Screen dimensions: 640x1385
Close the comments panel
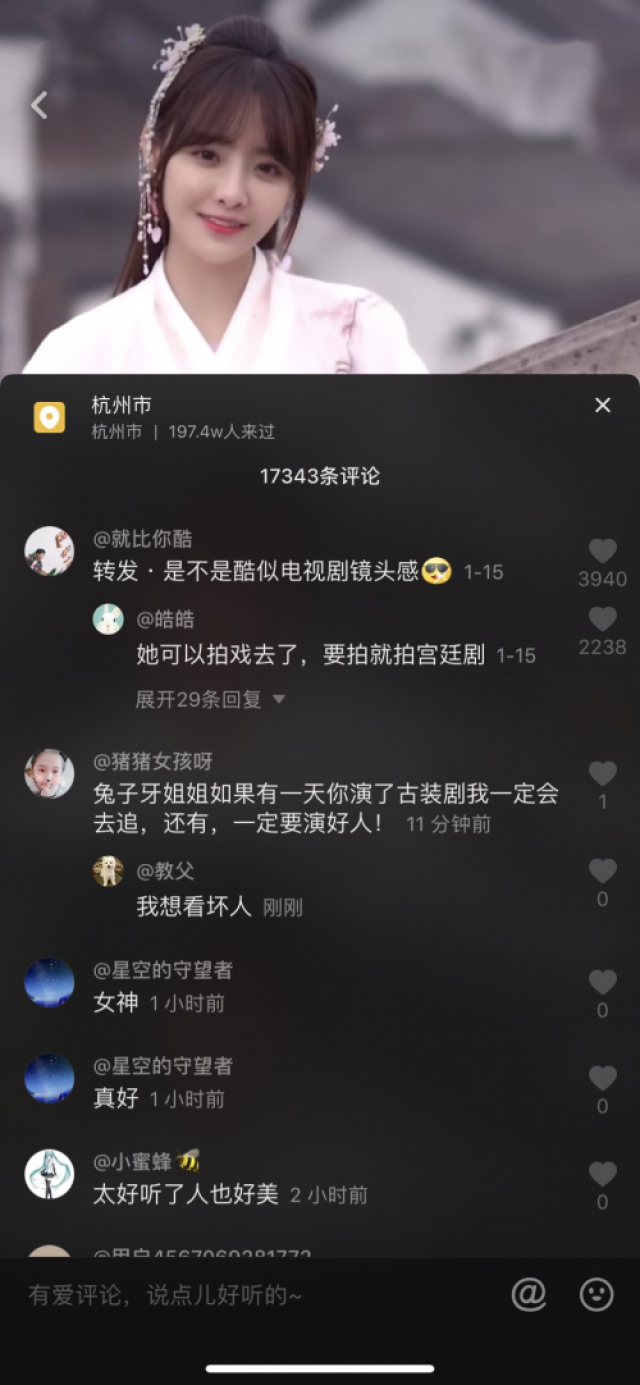pyautogui.click(x=602, y=405)
